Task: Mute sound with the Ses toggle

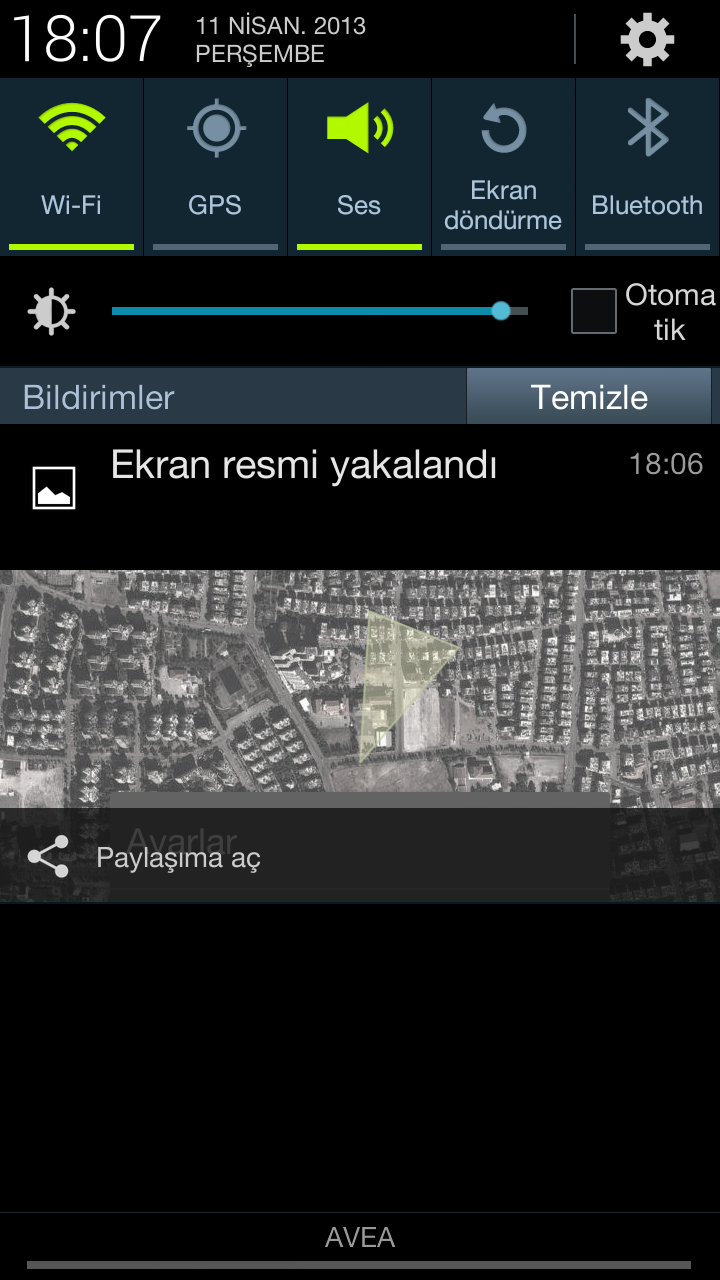Action: (x=359, y=165)
